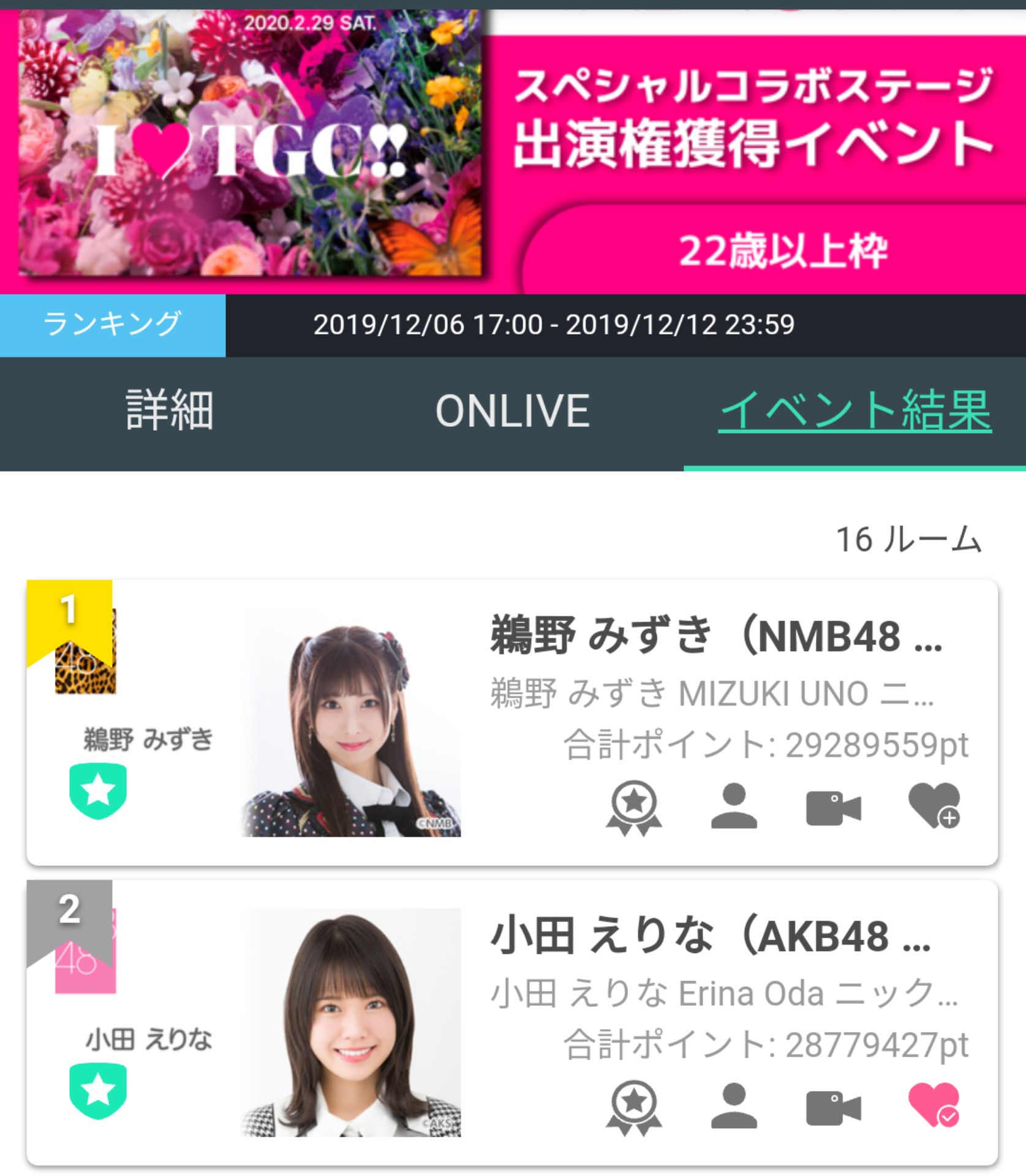The width and height of the screenshot is (1026, 1176).
Task: Select the イベント結果 tab
Action: coord(854,411)
